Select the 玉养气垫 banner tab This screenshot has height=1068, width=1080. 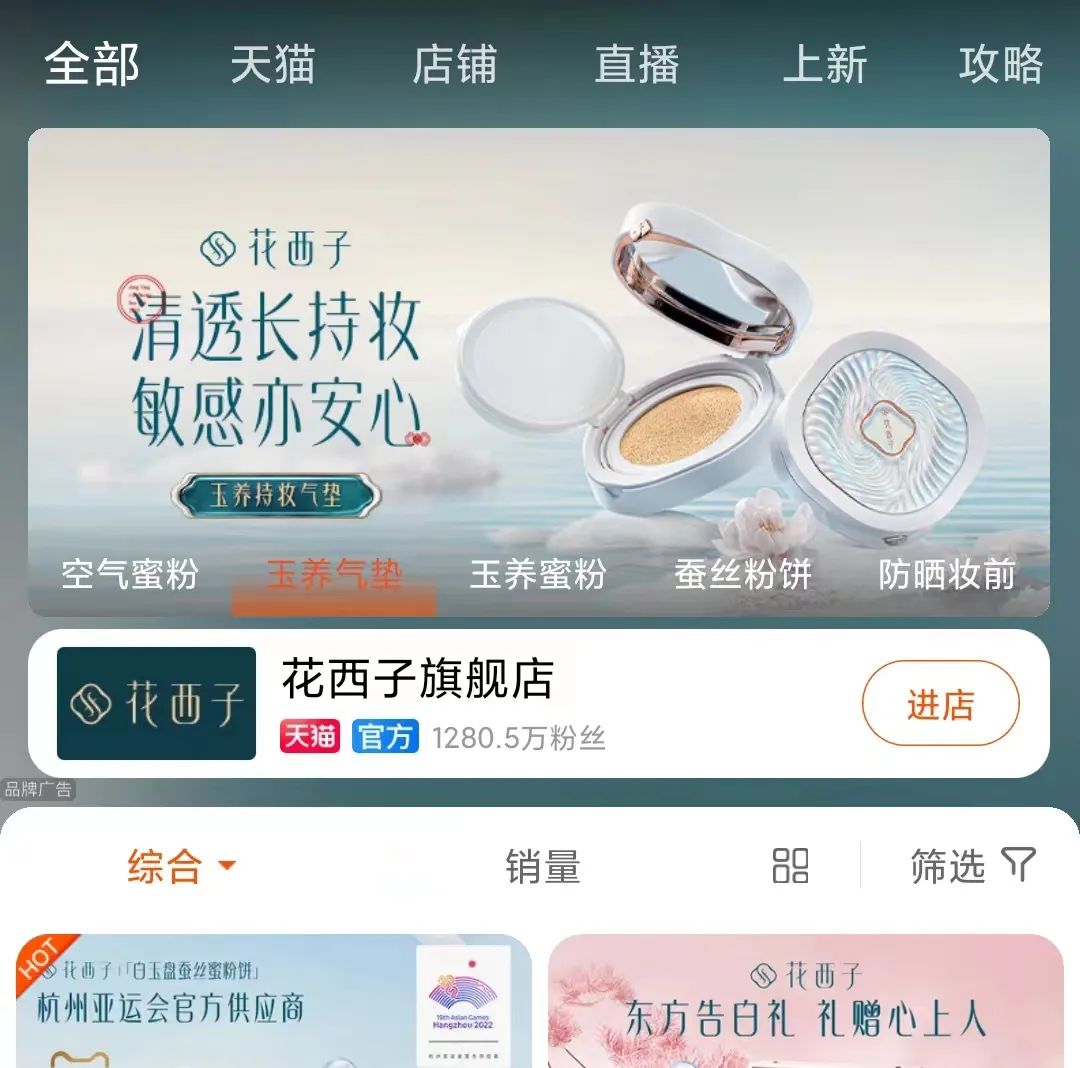[x=334, y=575]
